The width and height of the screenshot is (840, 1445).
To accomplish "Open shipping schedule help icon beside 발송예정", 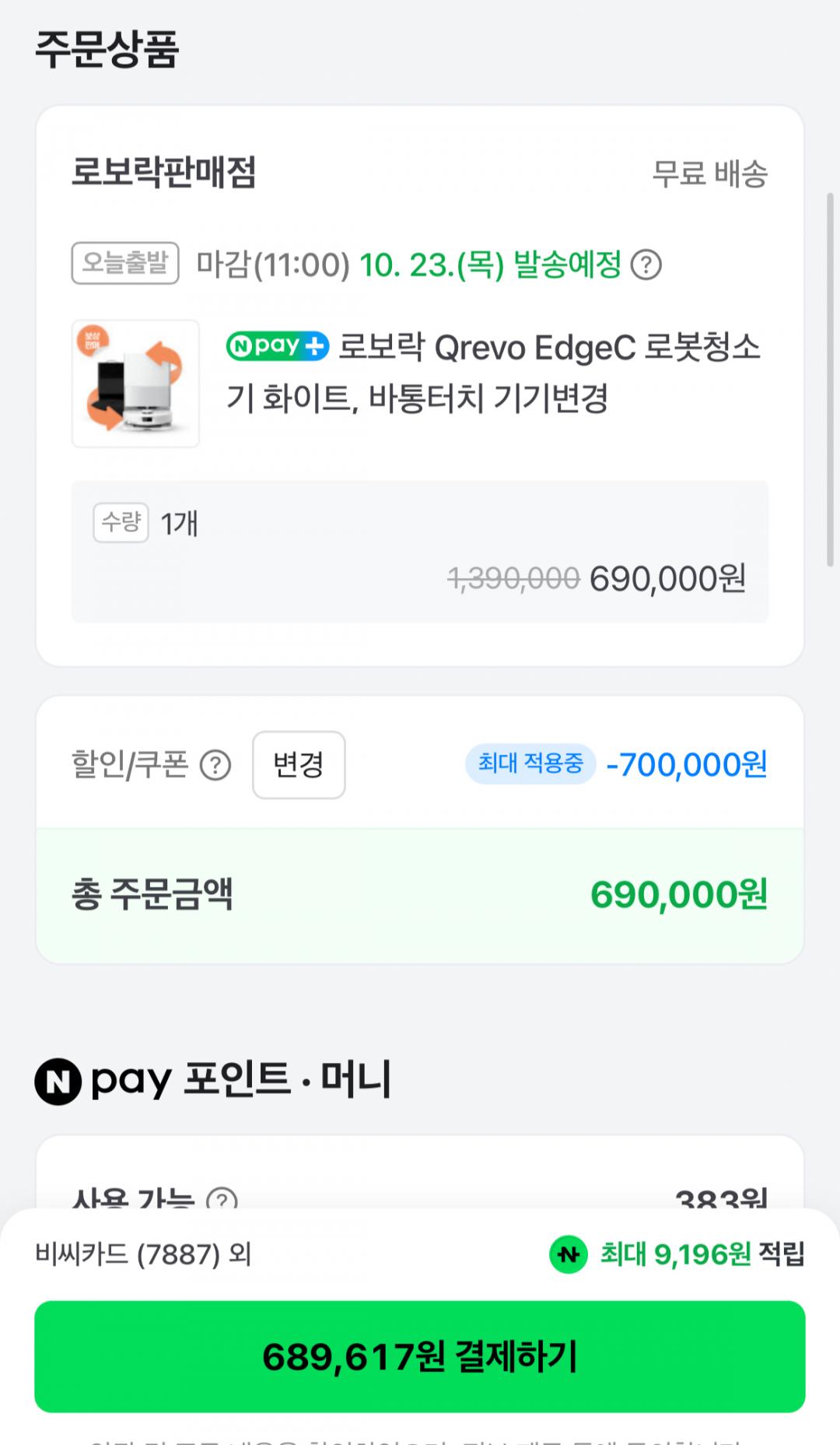I will (x=646, y=265).
